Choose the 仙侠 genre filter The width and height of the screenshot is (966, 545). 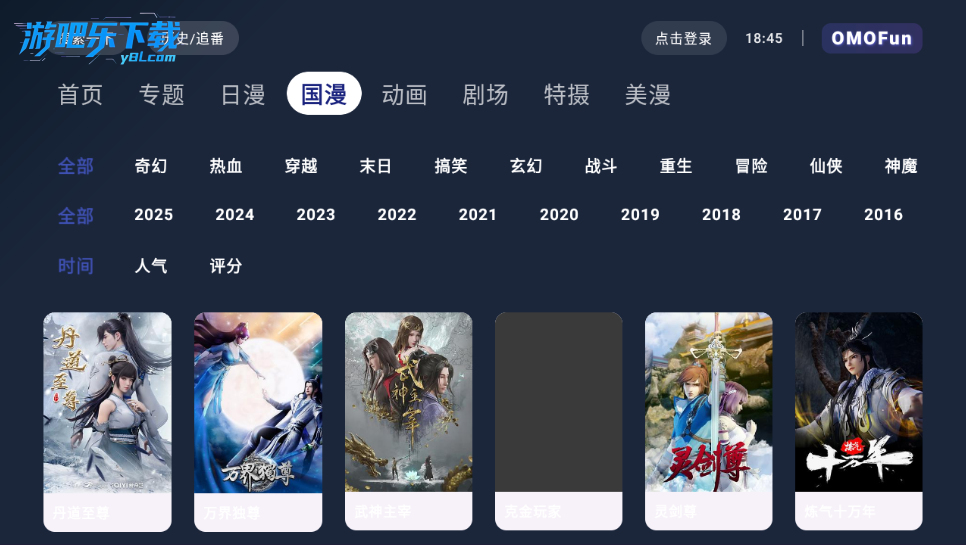click(826, 166)
